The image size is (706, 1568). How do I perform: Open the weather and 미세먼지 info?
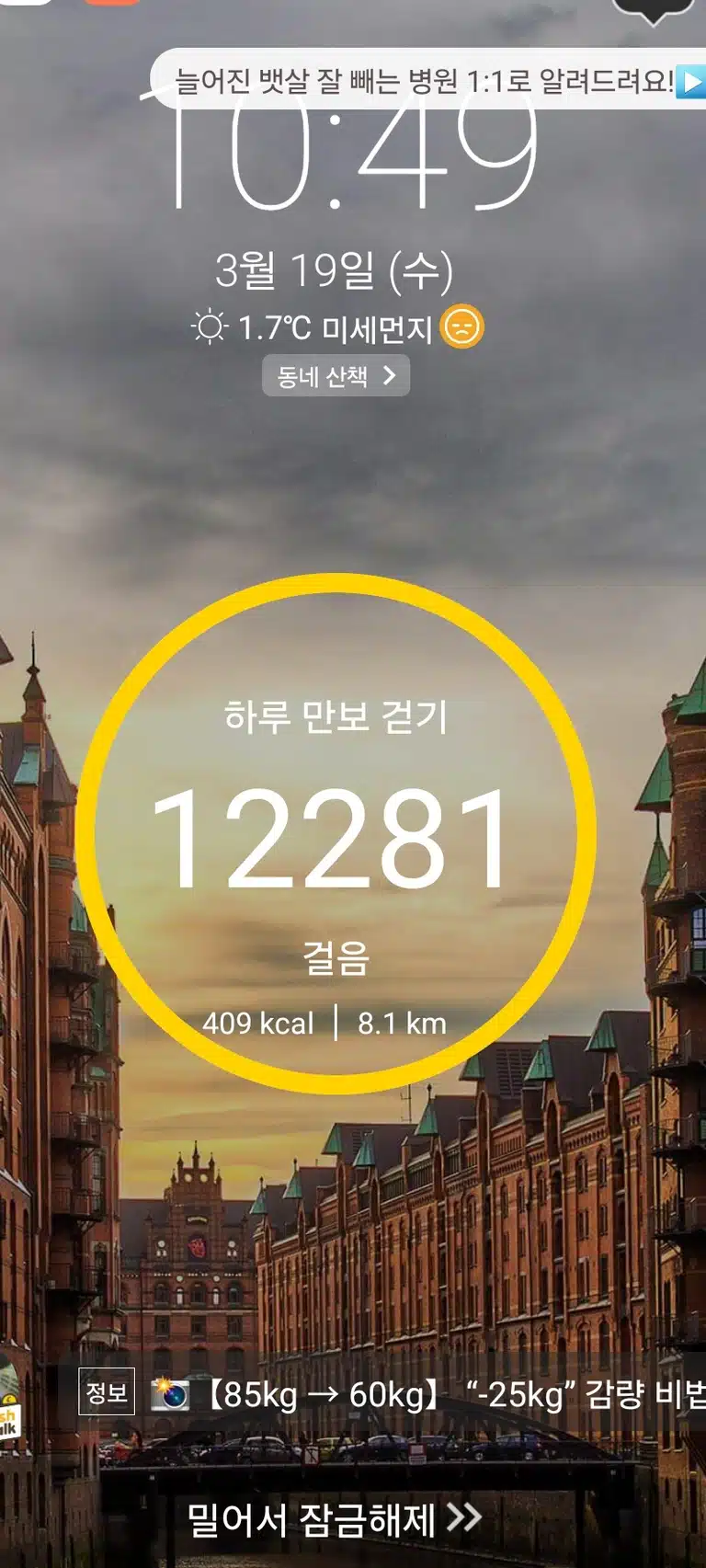pos(336,327)
